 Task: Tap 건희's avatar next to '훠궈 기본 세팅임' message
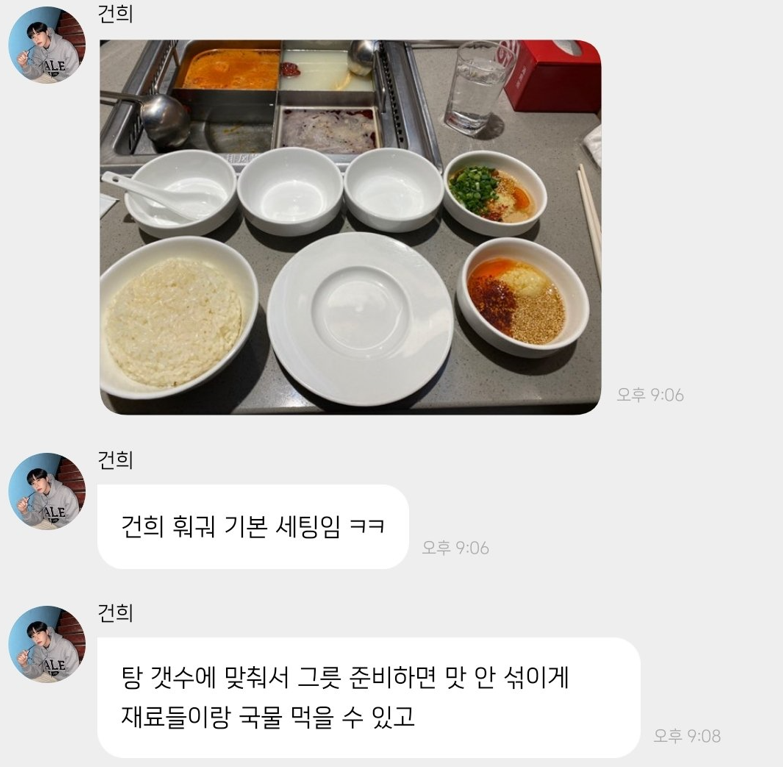tap(47, 491)
